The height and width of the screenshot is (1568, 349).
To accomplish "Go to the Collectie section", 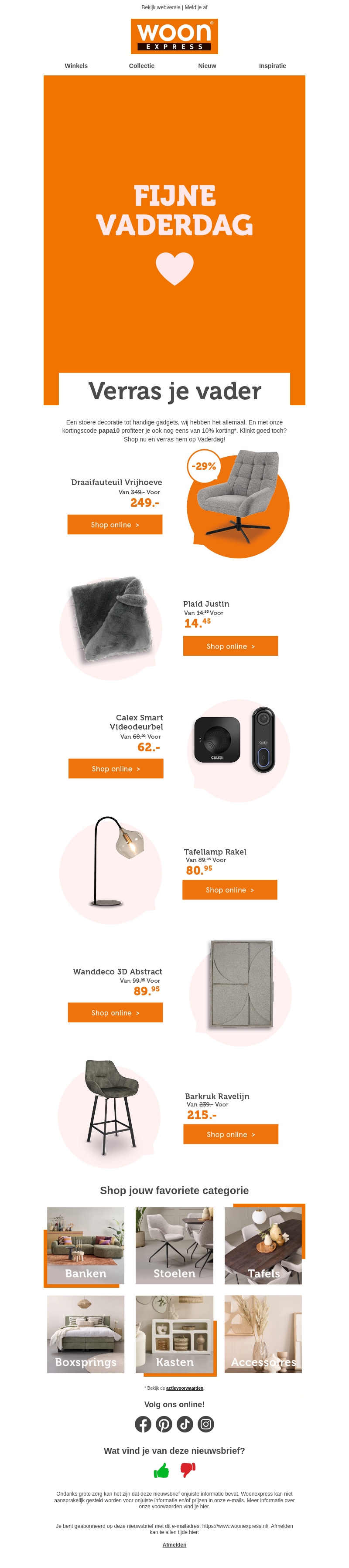I will pos(141,66).
